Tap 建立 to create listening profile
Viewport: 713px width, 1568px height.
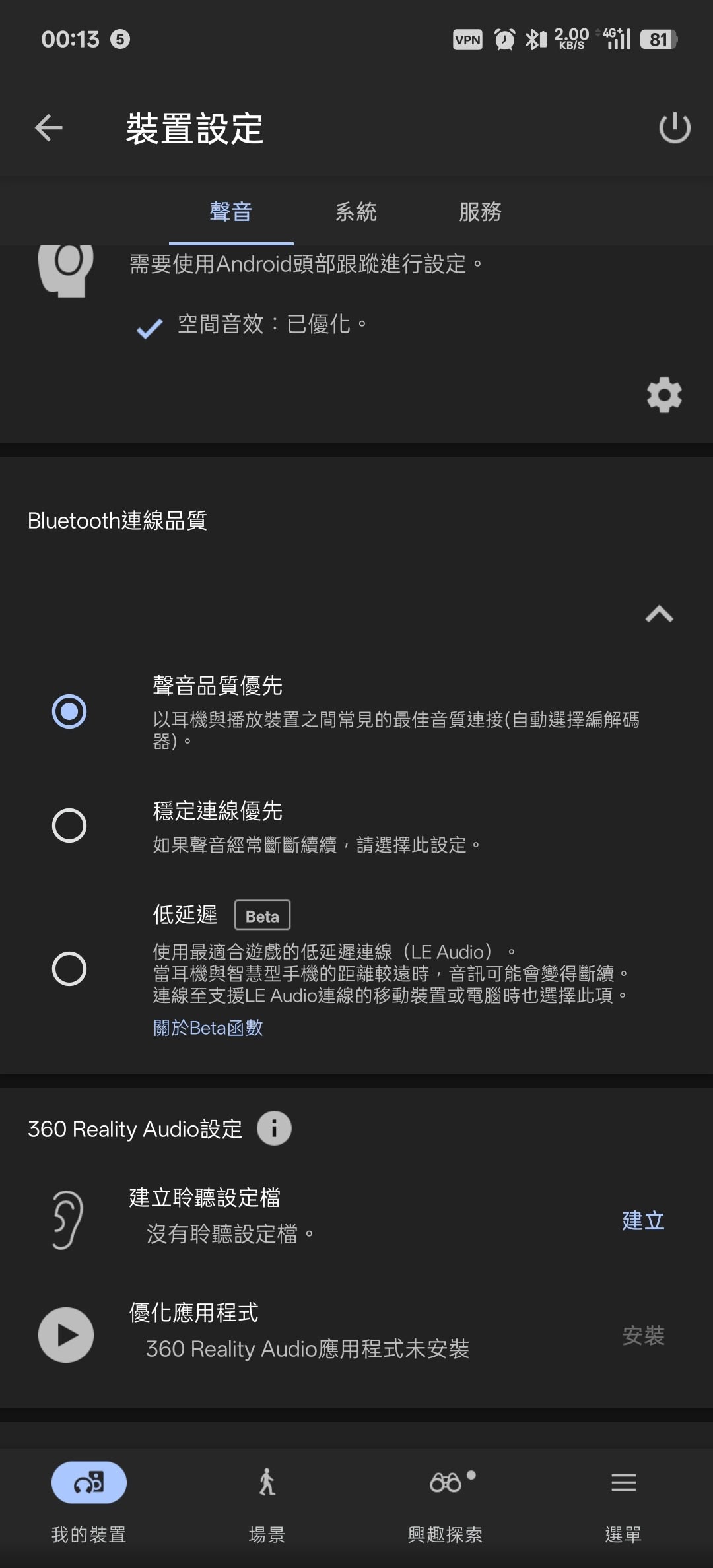coord(643,1221)
